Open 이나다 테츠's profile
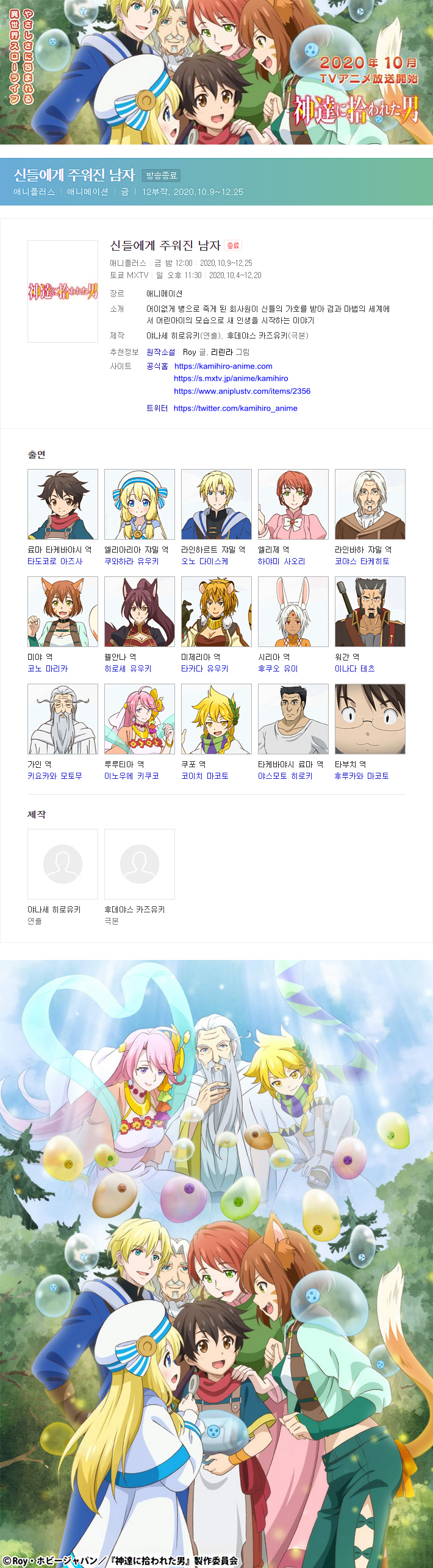Viewport: 433px width, 1568px height. coord(354,668)
